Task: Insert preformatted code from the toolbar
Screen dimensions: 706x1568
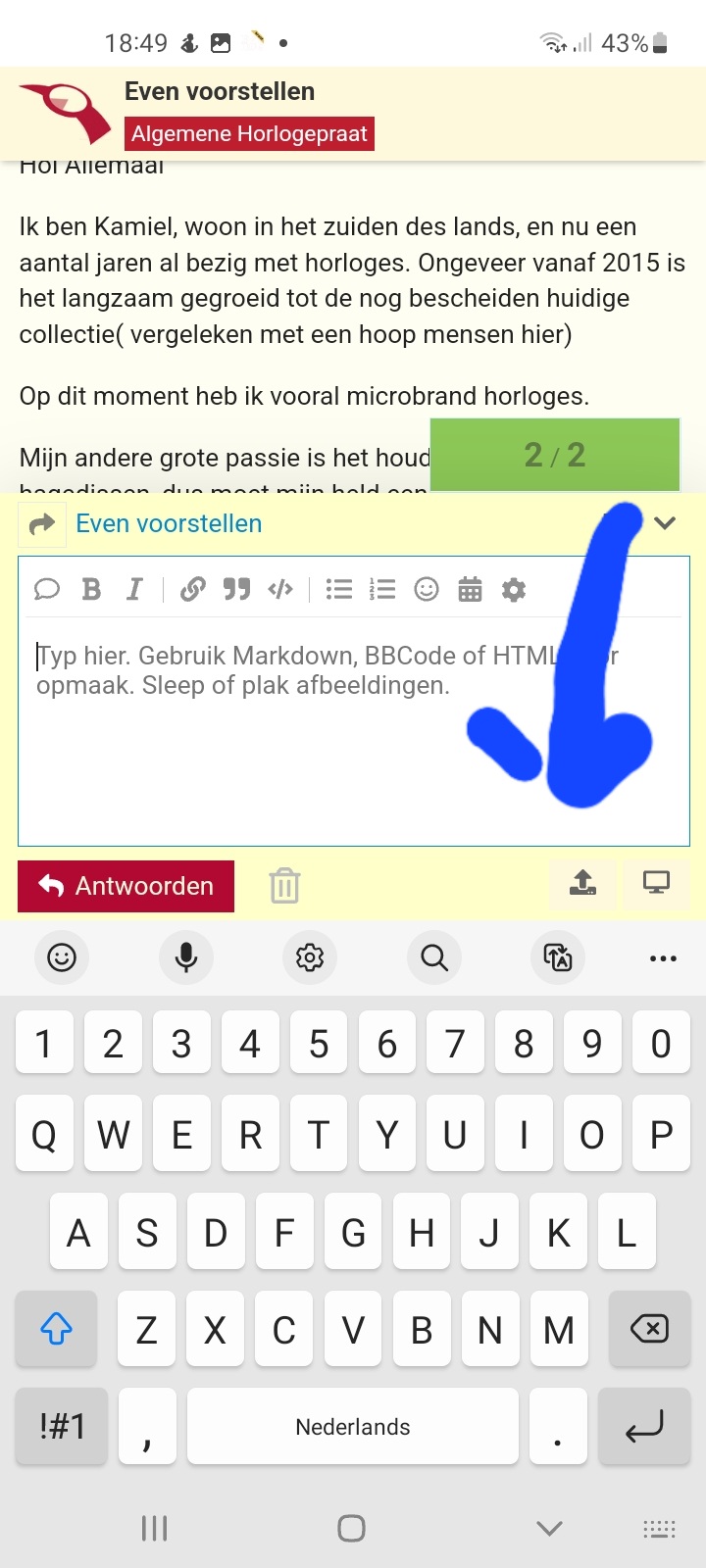Action: pos(280,589)
